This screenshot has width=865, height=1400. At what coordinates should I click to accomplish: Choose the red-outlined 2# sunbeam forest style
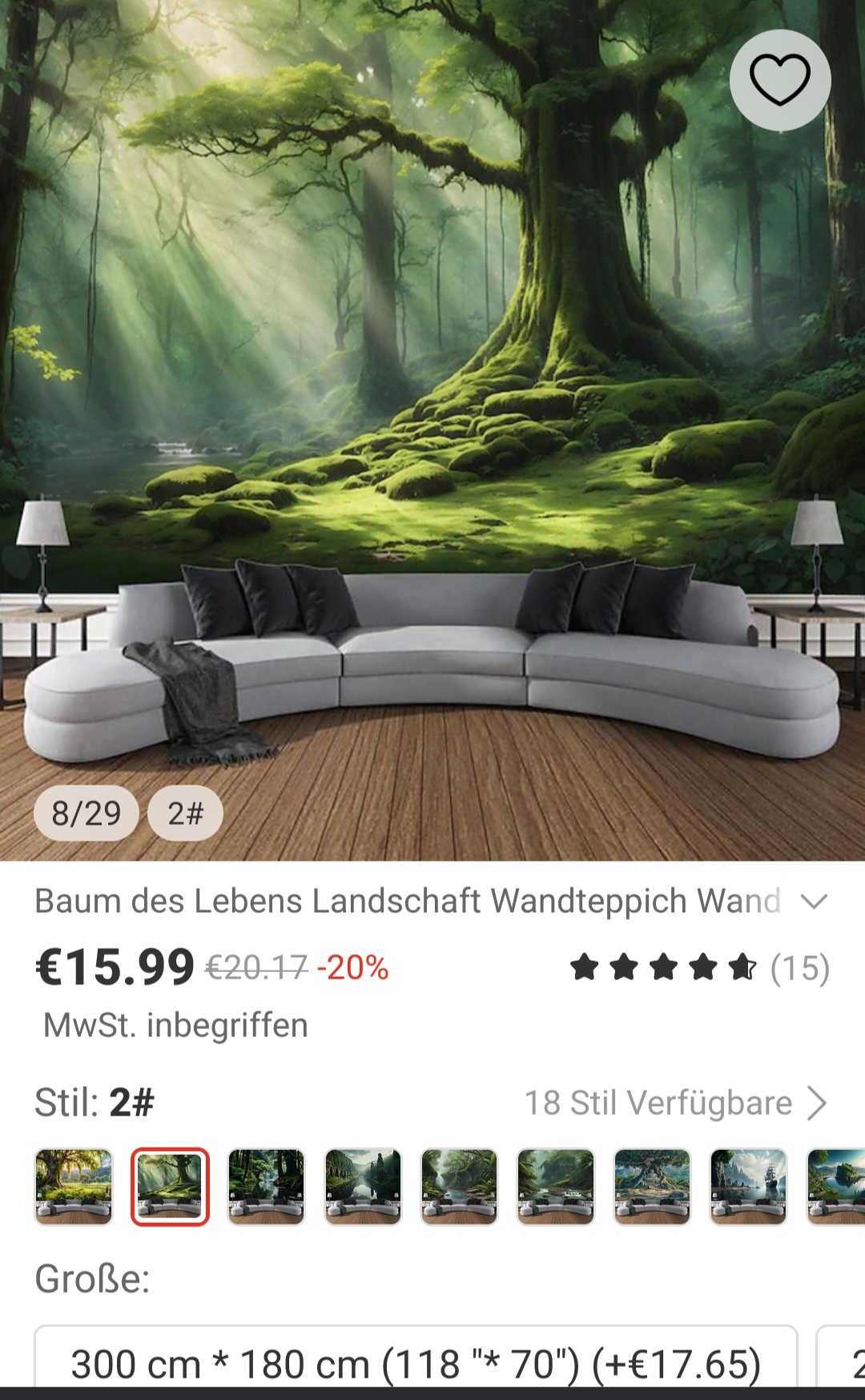coord(170,1186)
